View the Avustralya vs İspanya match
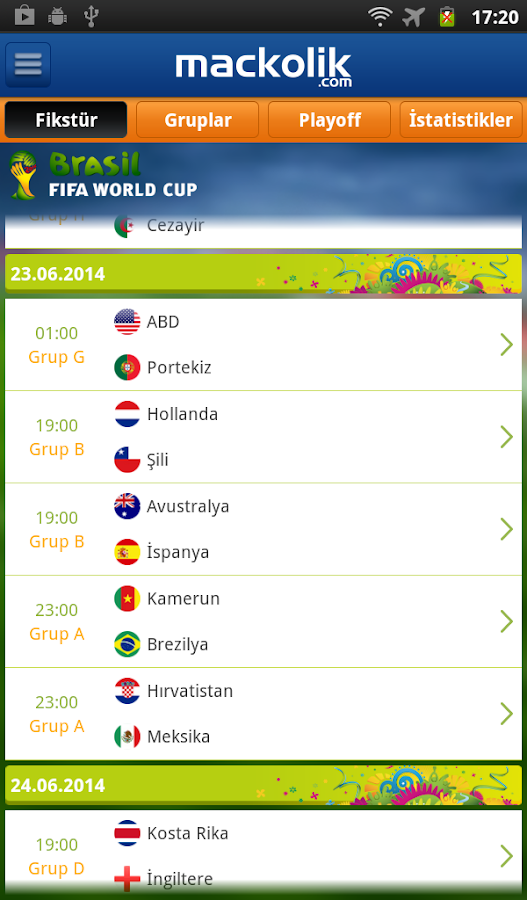This screenshot has width=527, height=900. (x=264, y=529)
